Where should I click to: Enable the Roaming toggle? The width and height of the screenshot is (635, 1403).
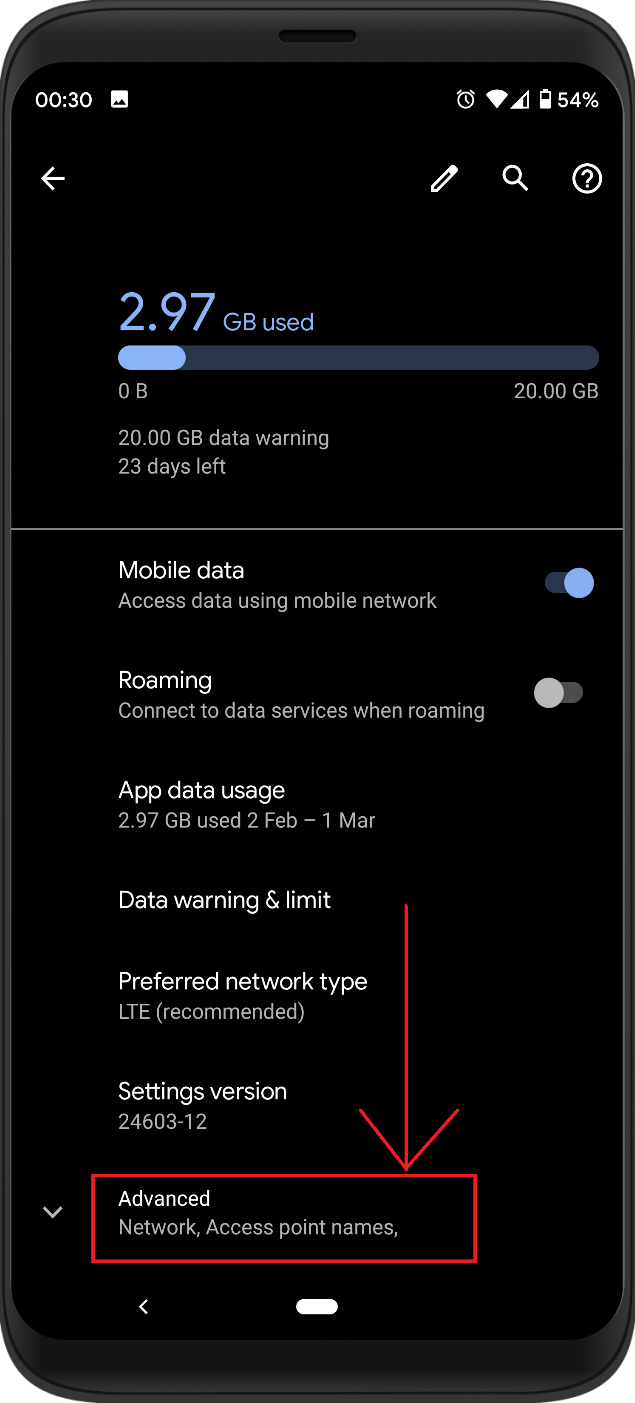(x=558, y=693)
